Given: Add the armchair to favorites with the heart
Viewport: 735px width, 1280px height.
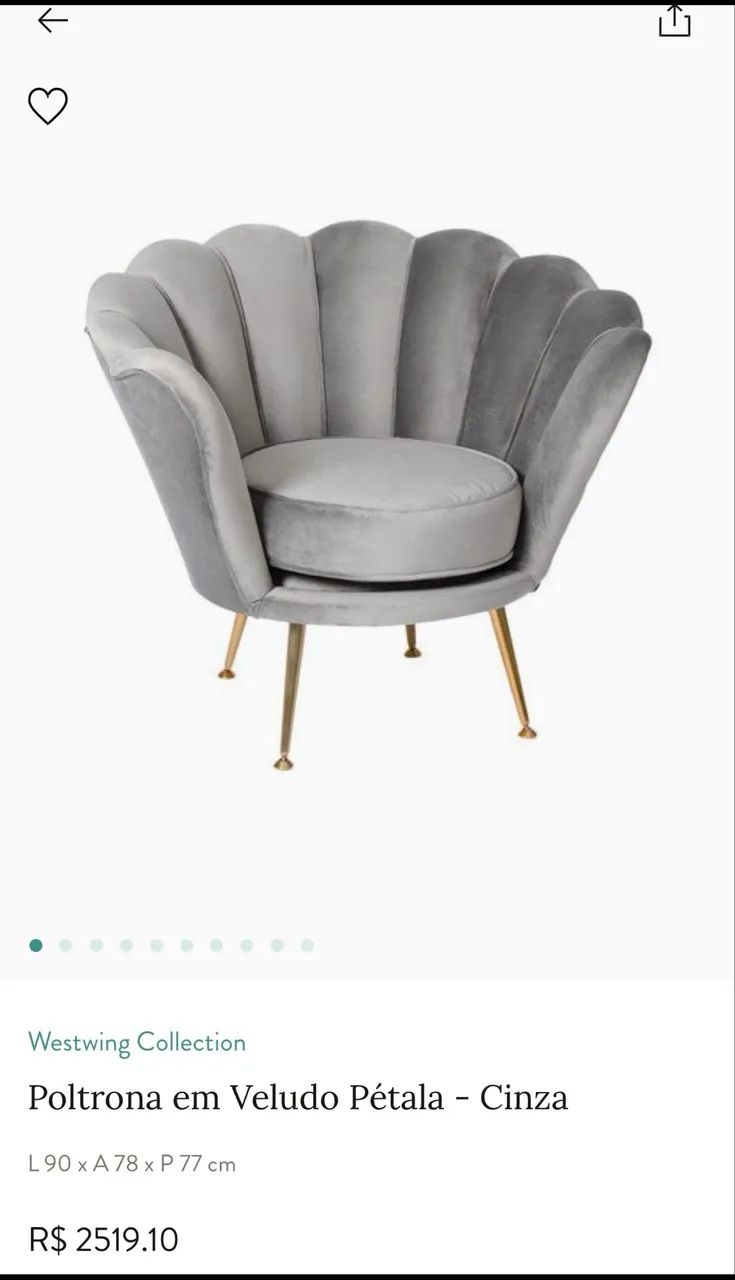Looking at the screenshot, I should [47, 106].
